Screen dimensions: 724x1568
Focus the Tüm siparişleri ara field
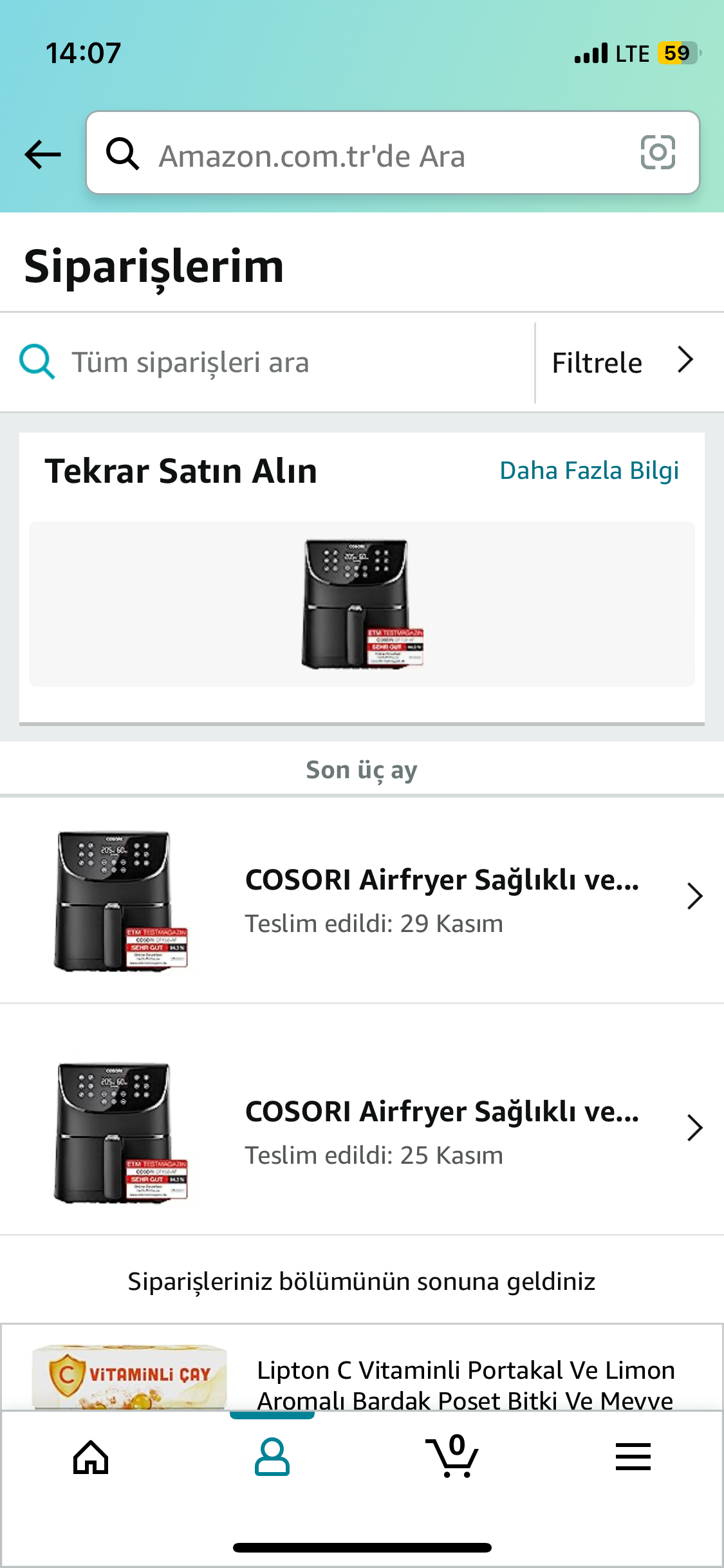[x=270, y=362]
